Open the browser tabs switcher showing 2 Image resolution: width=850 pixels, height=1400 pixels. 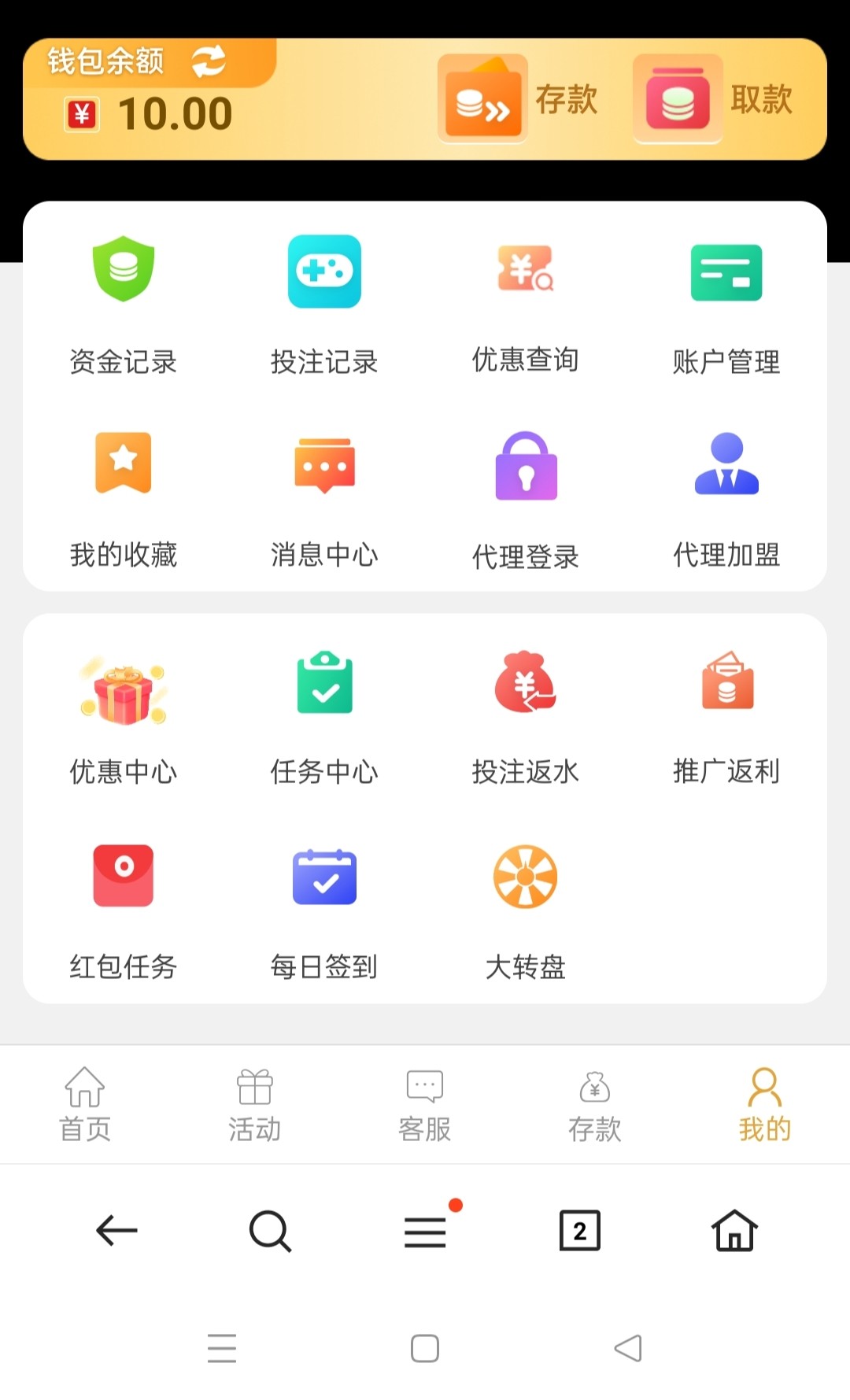[x=579, y=1230]
